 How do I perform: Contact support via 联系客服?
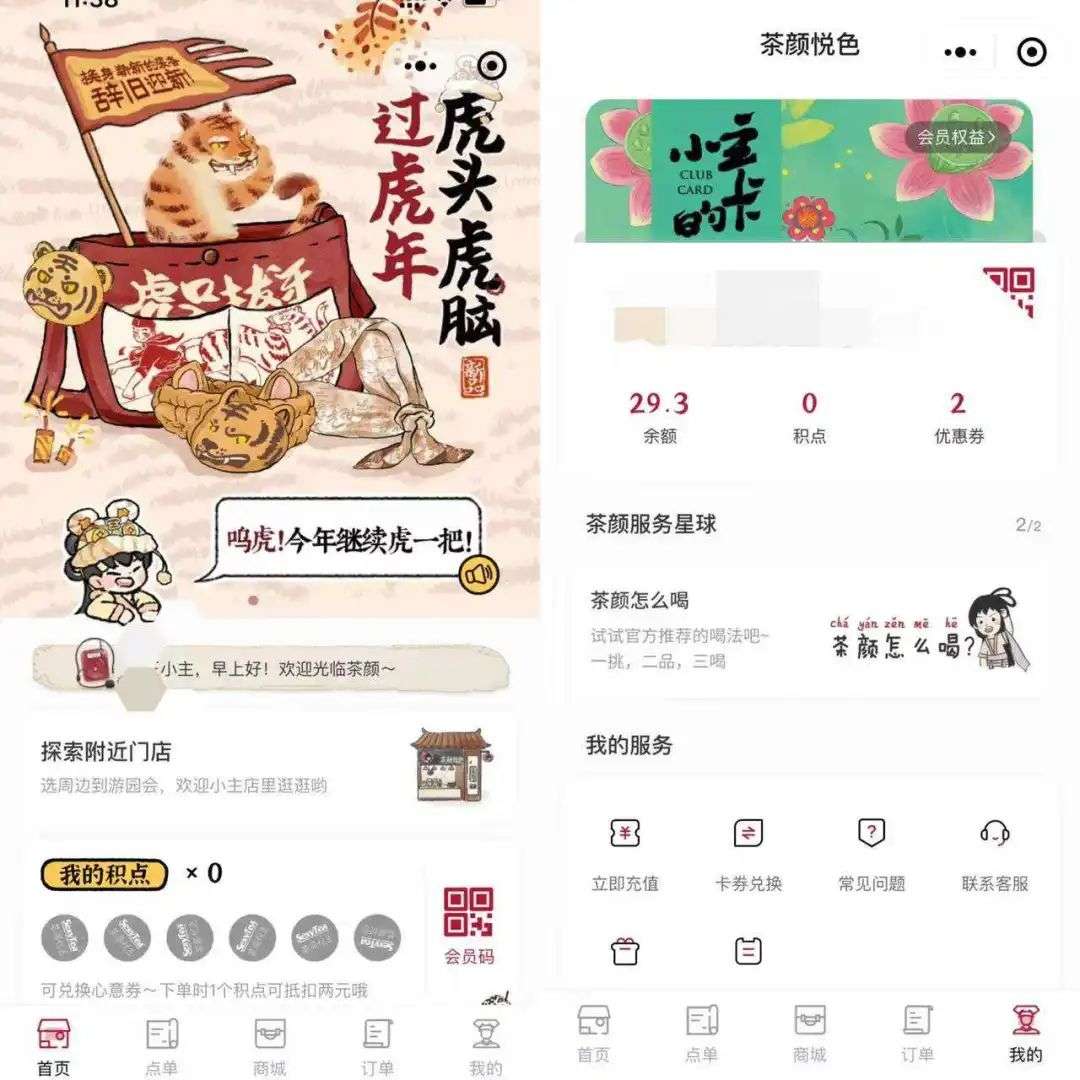(x=995, y=856)
